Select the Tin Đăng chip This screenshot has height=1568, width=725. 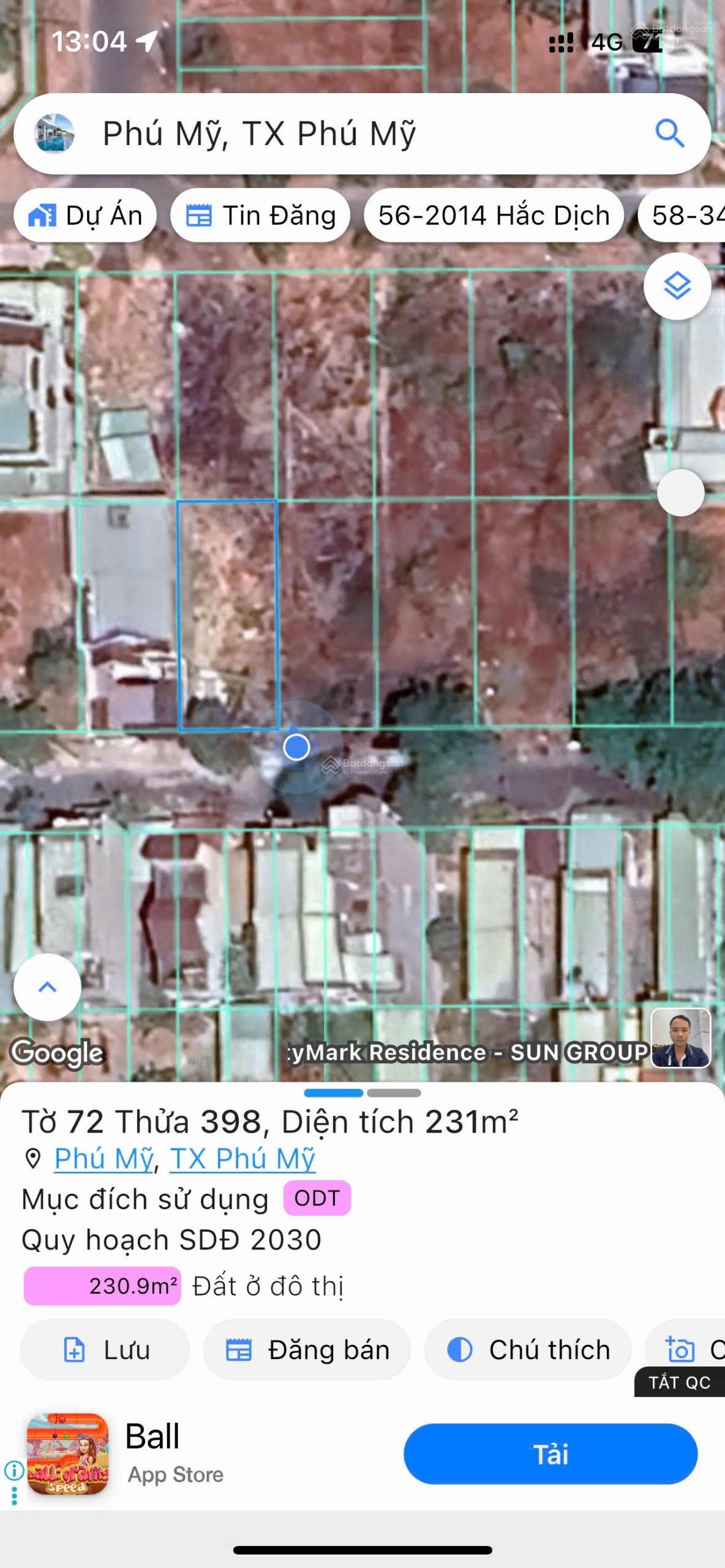point(260,216)
